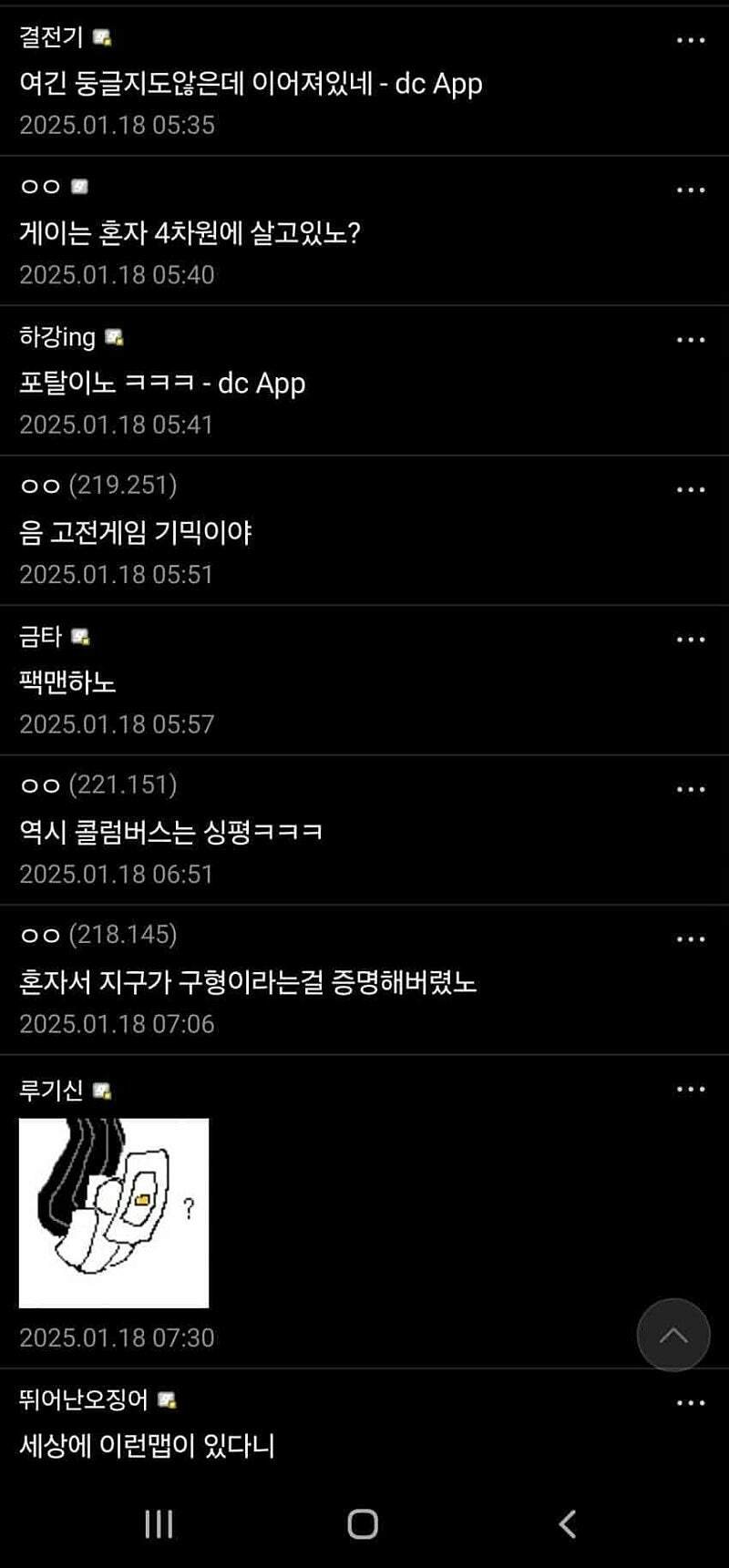Open more options for 뛰어난오징어's comment
This screenshot has height=1568, width=729.
(690, 1402)
